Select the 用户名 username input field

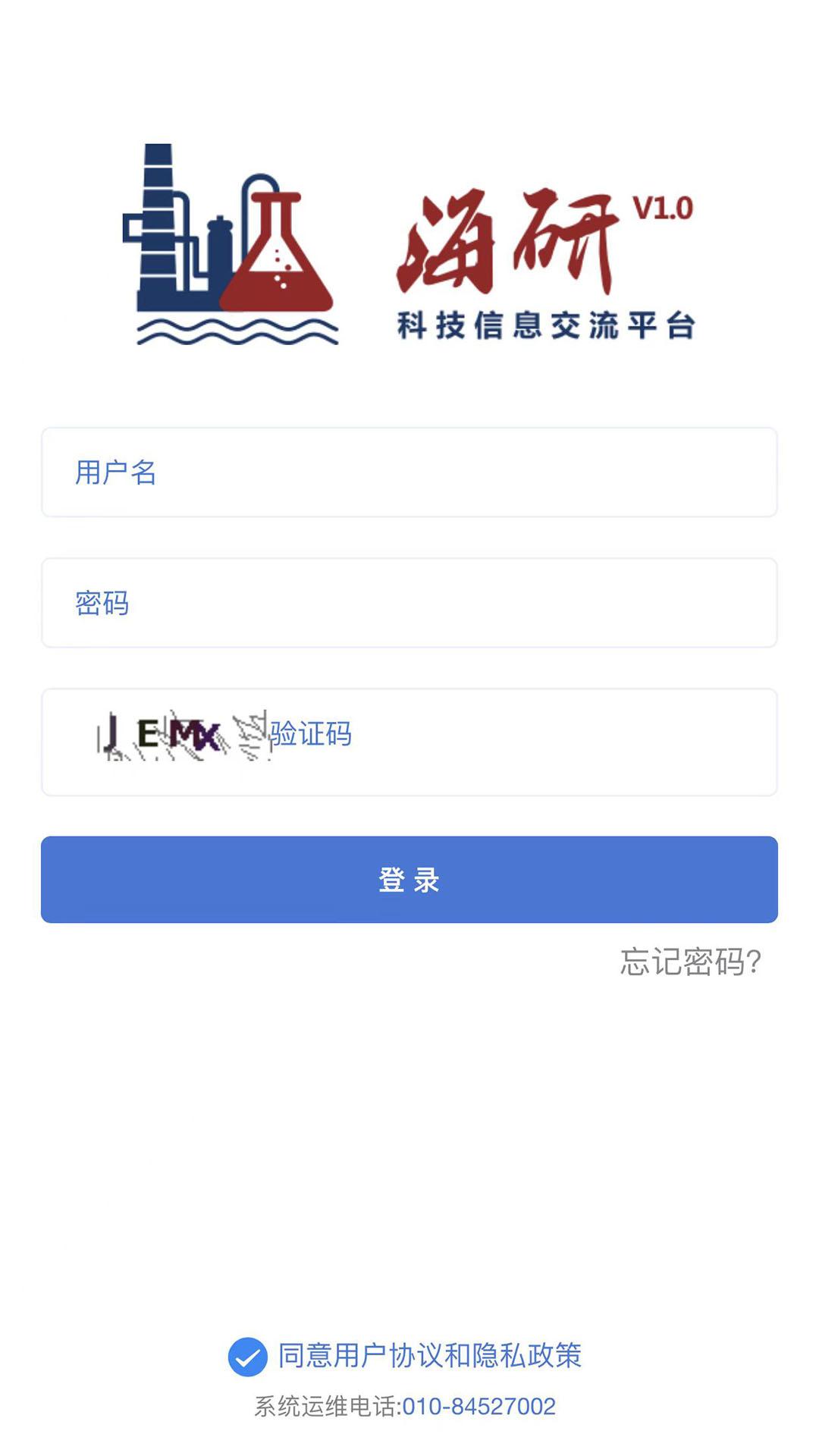point(409,472)
